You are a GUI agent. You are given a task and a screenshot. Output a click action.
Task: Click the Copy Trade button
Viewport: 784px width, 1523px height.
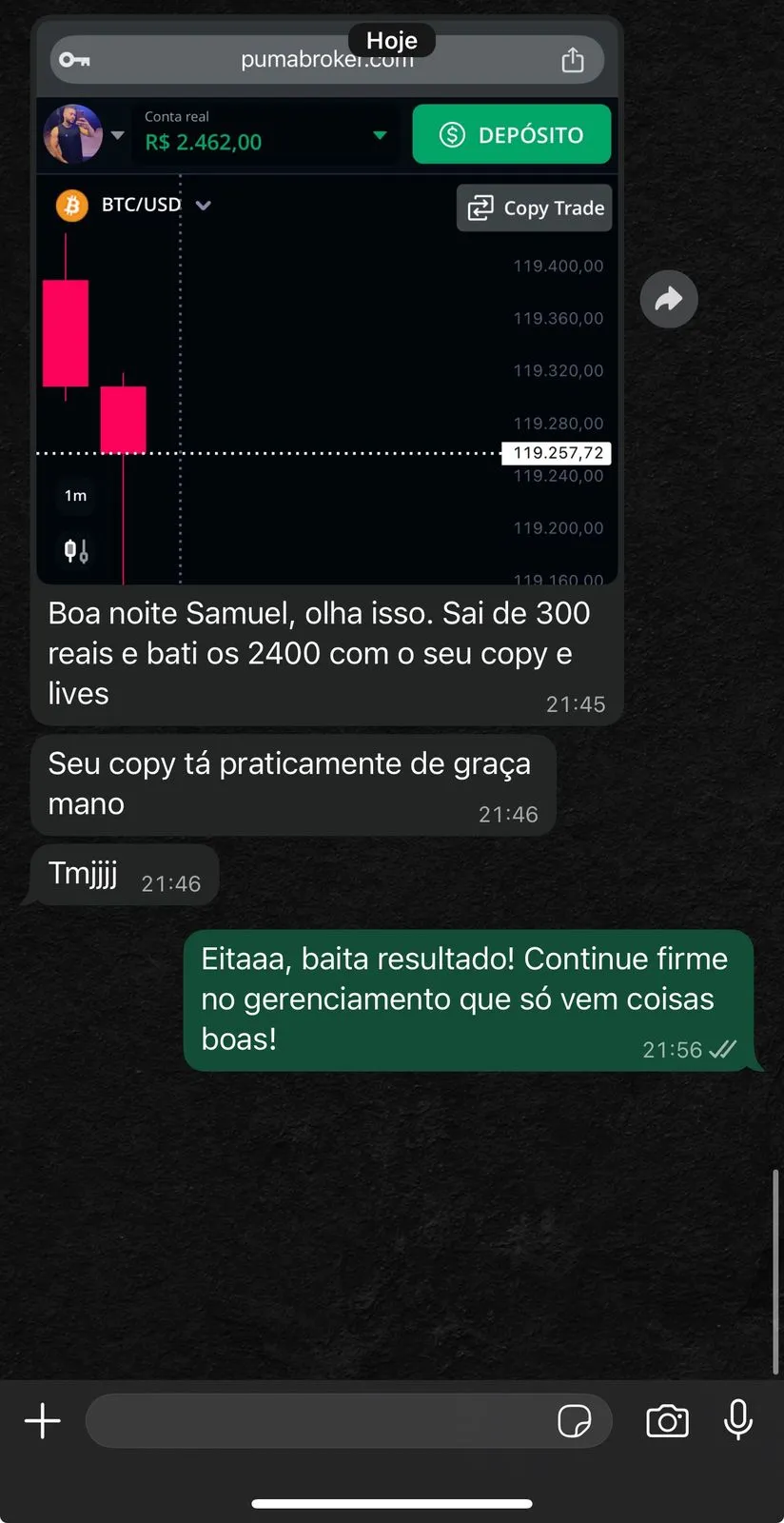coord(534,208)
